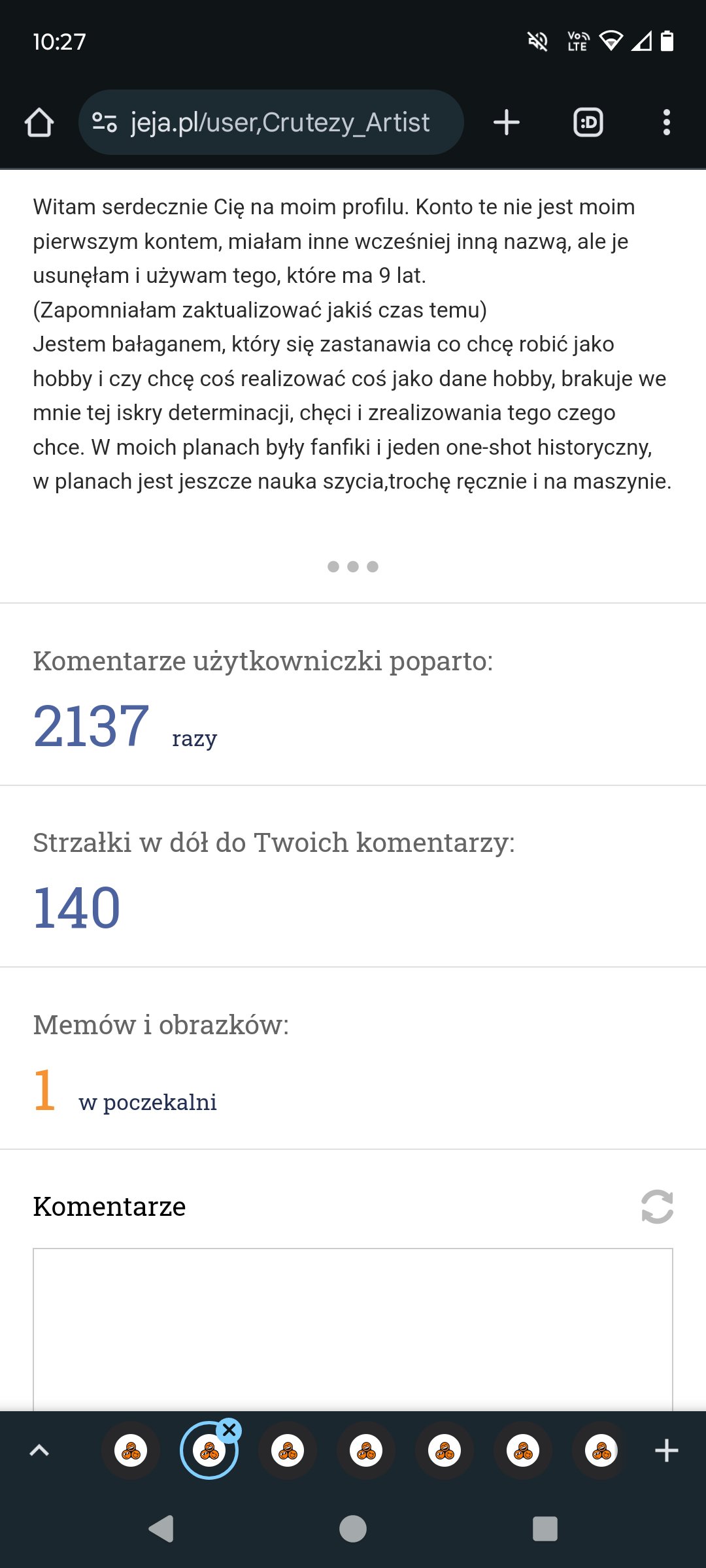
Task: Refresh the Komentarze section
Action: tap(657, 1206)
